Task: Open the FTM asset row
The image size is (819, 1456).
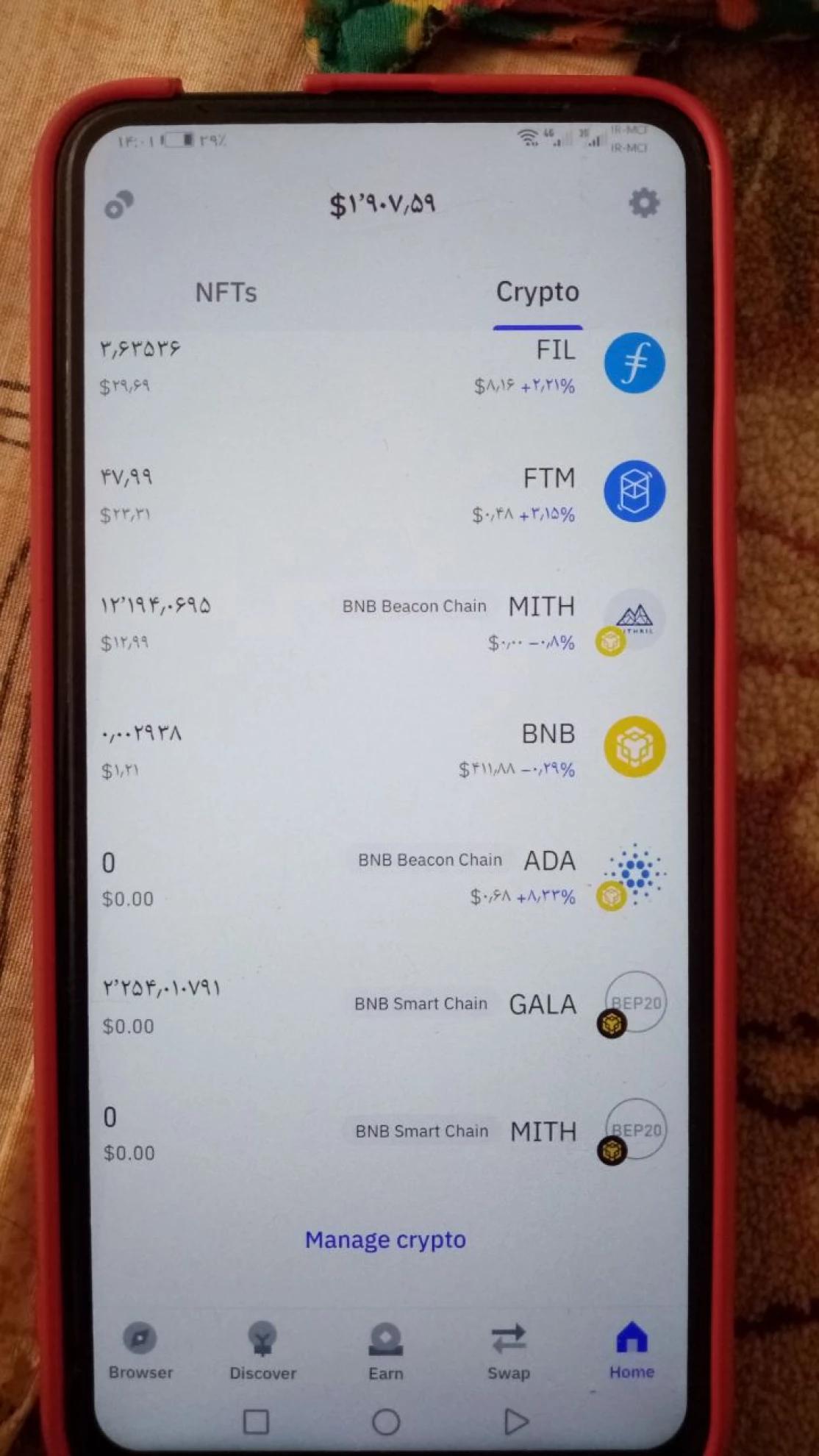Action: [382, 493]
